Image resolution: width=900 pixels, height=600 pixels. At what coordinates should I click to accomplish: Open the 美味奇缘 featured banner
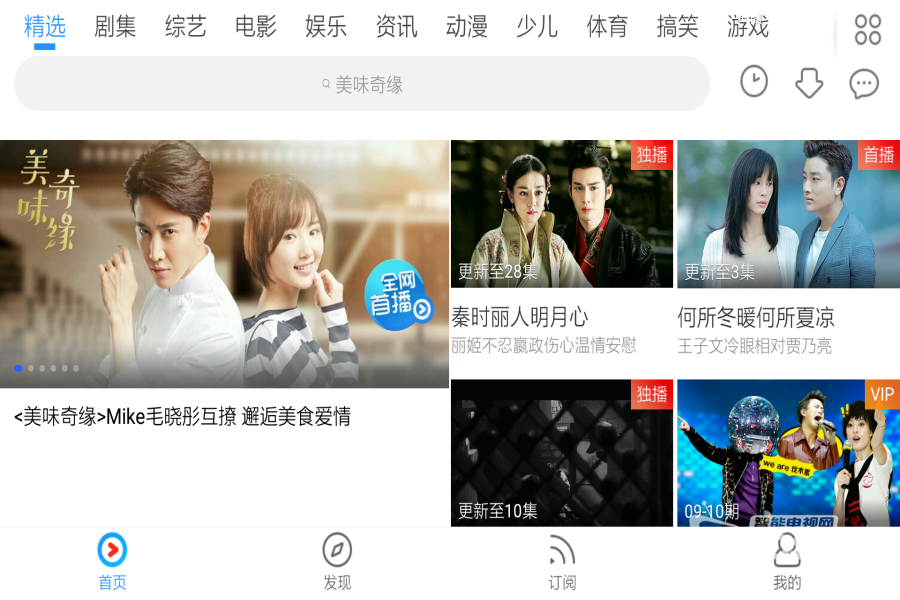click(x=224, y=264)
